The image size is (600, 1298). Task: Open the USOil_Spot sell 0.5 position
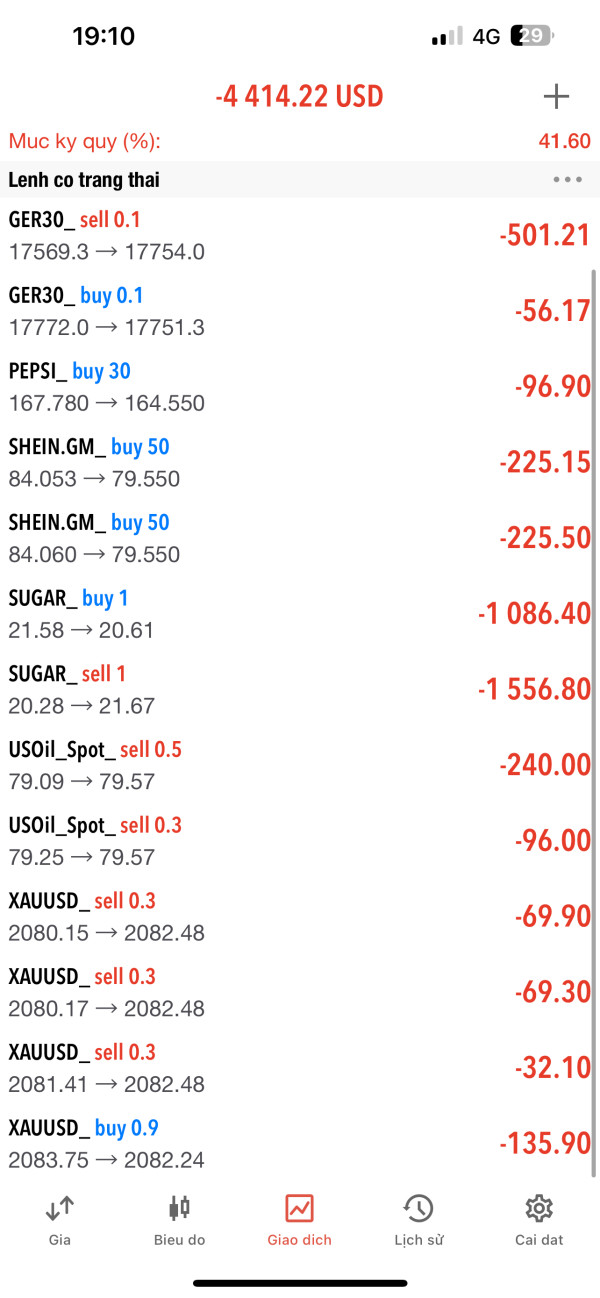pyautogui.click(x=298, y=765)
